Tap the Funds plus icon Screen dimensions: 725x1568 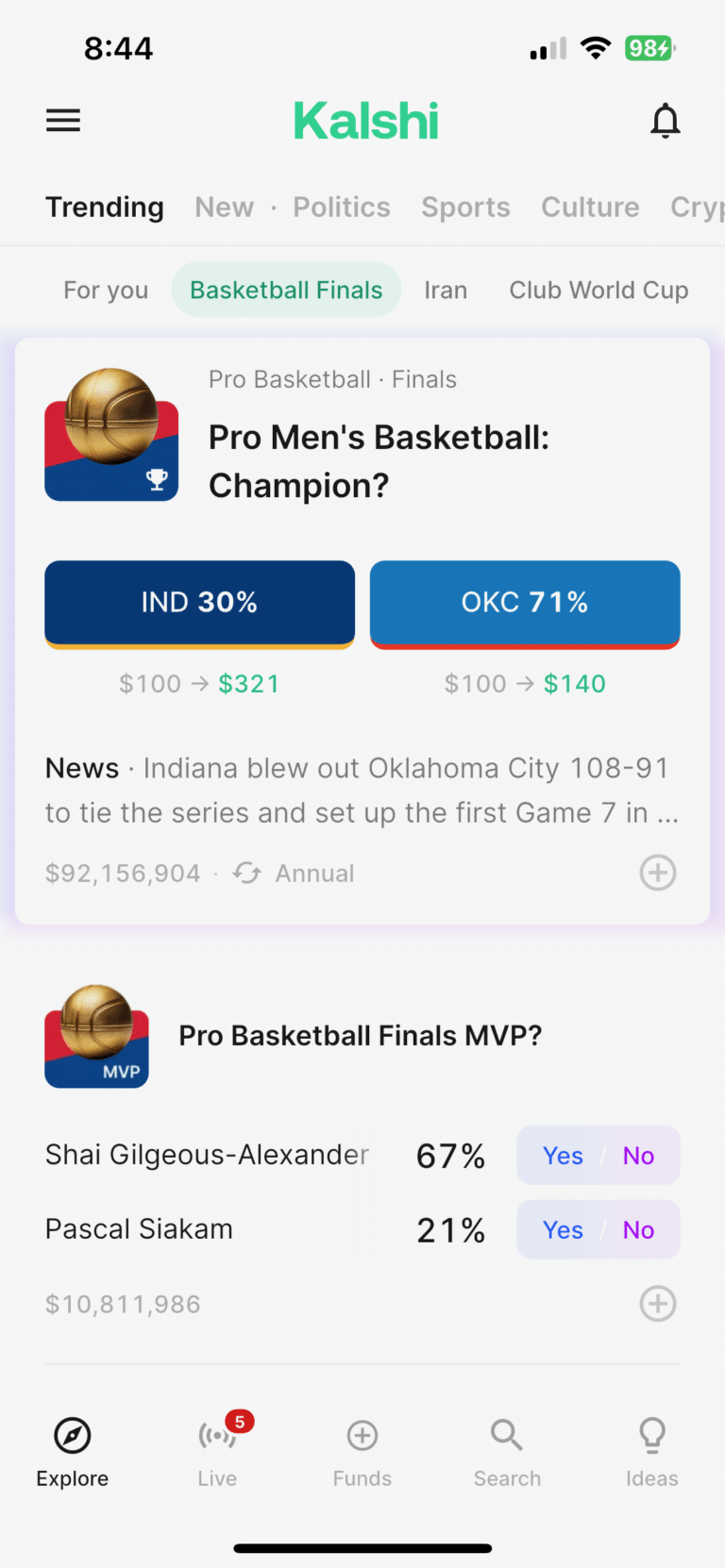362,1437
